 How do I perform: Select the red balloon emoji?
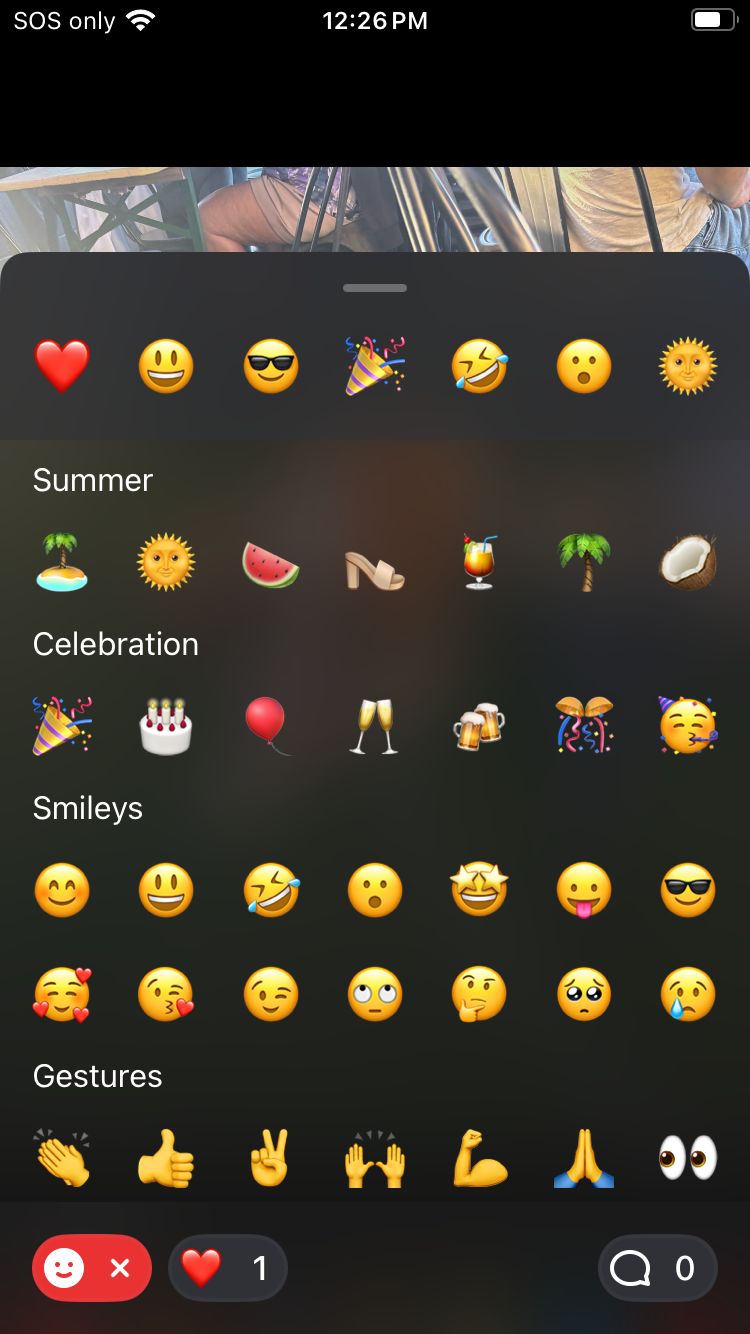coord(268,726)
